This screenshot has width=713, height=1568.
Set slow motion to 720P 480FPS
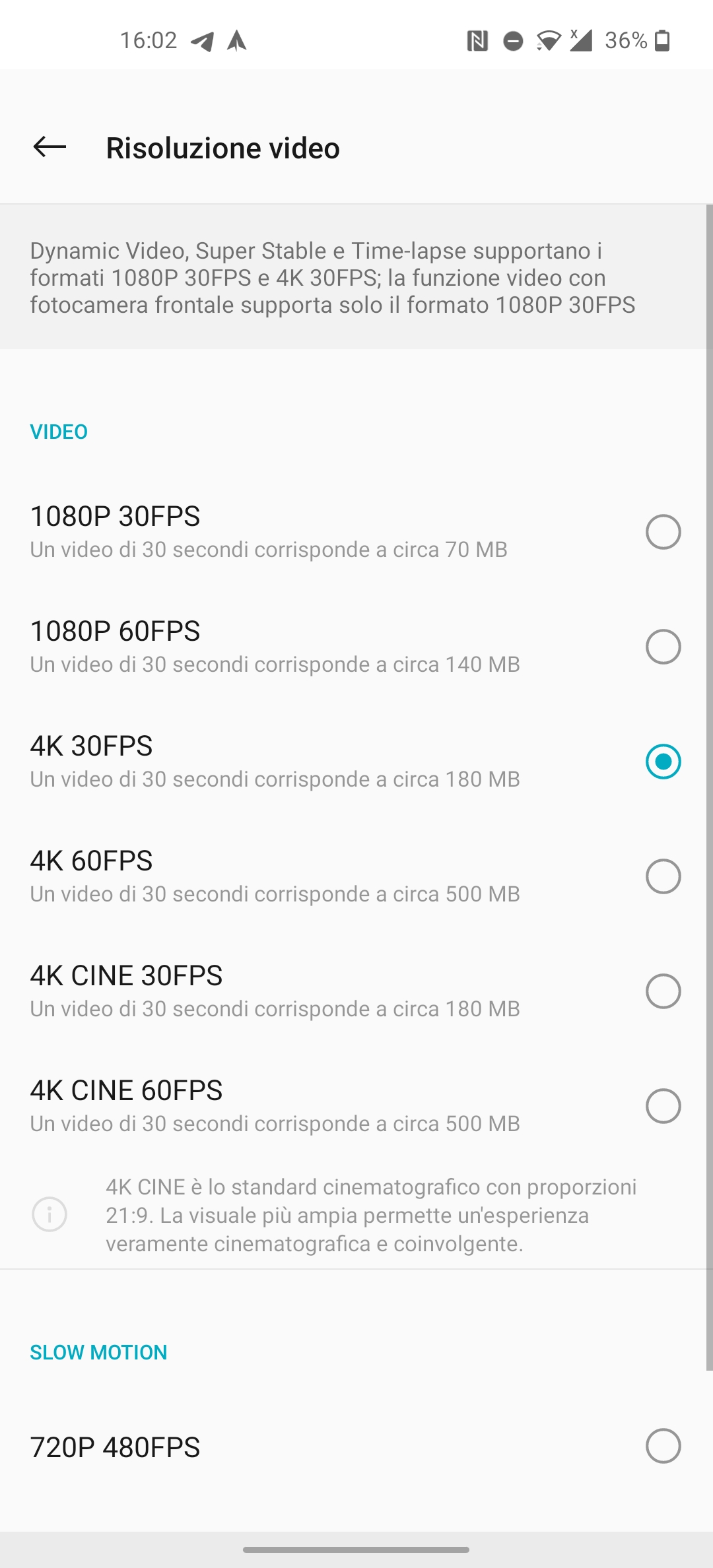click(356, 1447)
